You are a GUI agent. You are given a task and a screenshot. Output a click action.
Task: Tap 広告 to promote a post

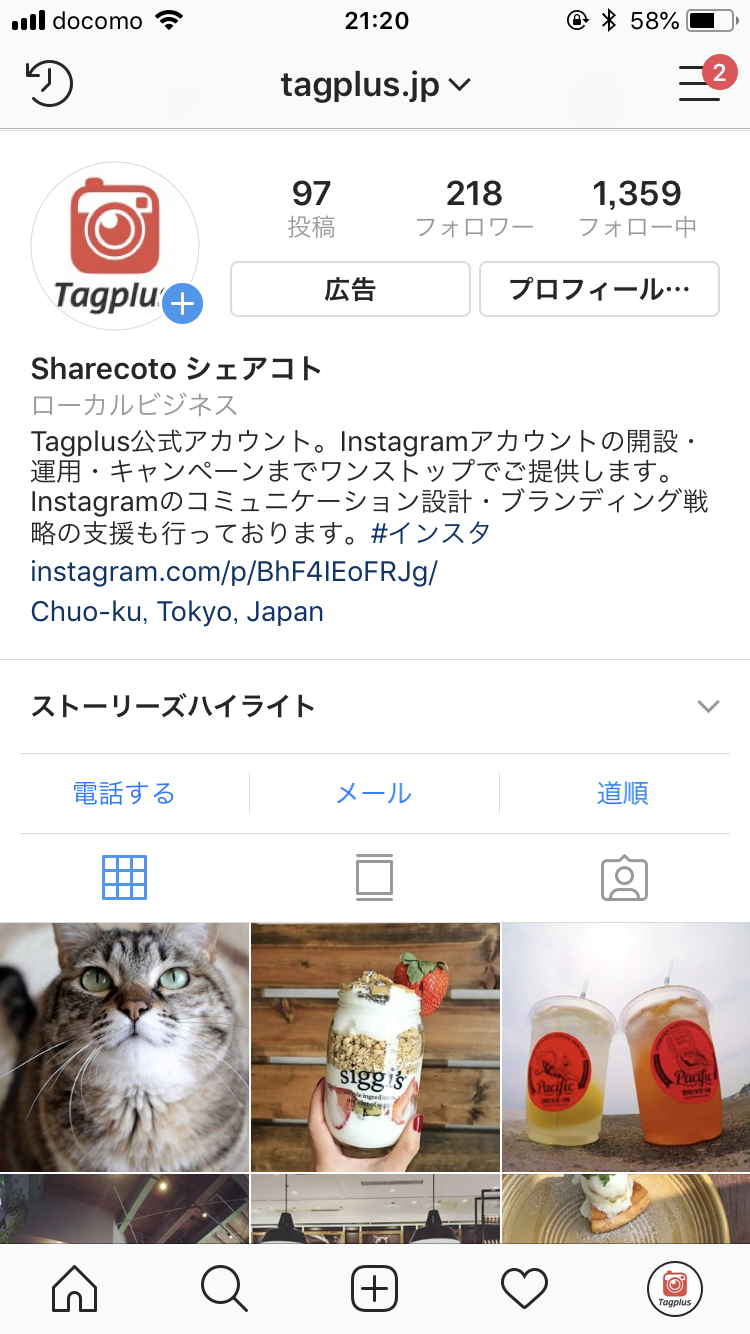349,289
